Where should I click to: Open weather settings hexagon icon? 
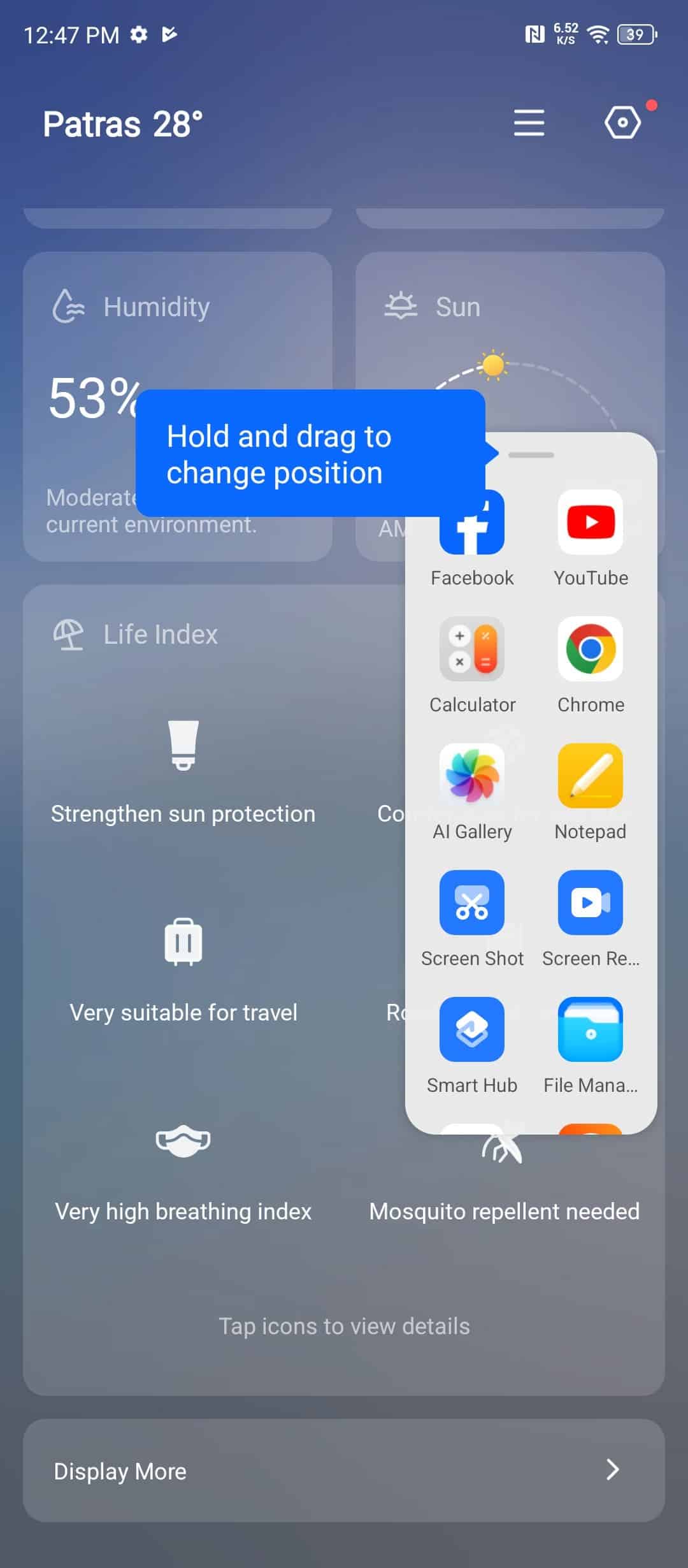[x=622, y=122]
